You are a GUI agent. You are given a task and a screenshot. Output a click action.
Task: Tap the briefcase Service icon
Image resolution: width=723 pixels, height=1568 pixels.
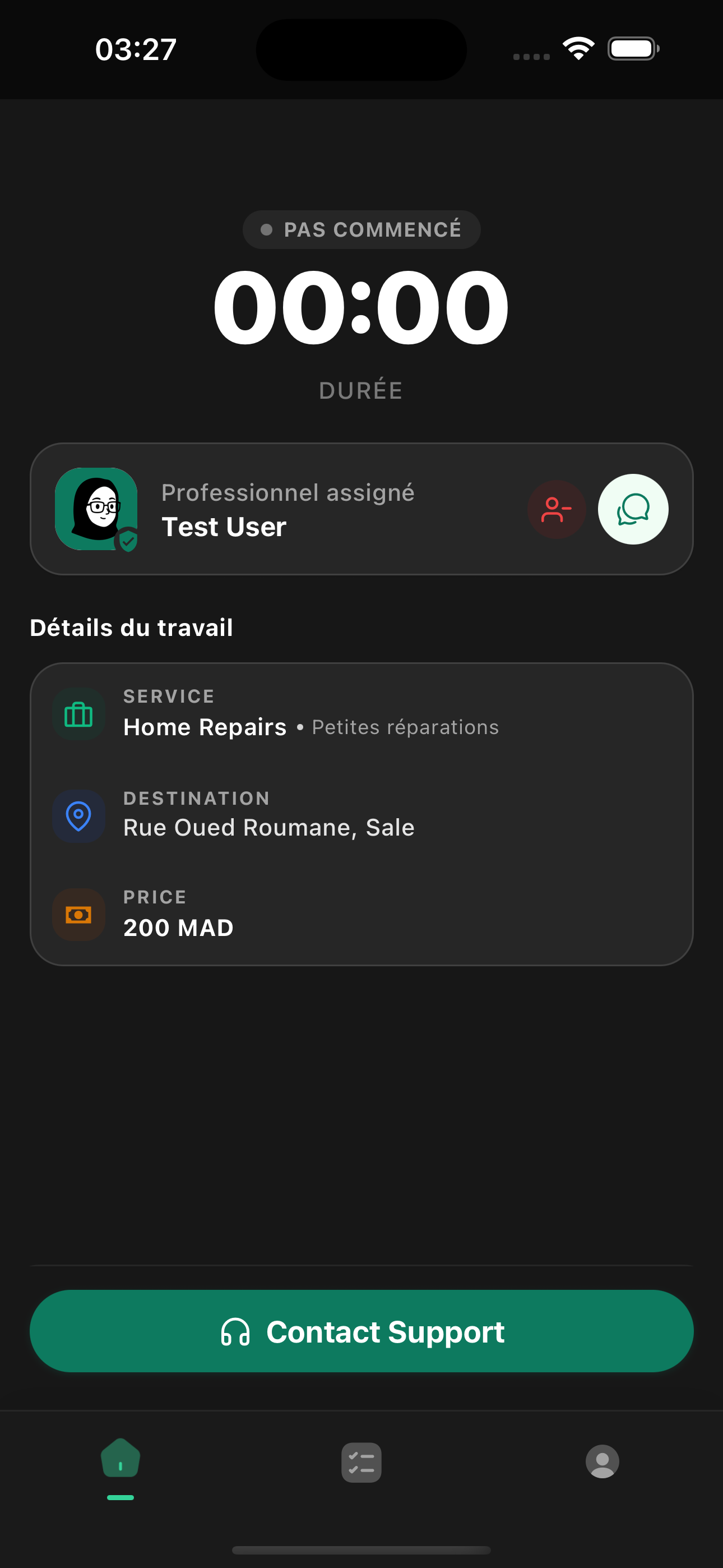coord(79,713)
